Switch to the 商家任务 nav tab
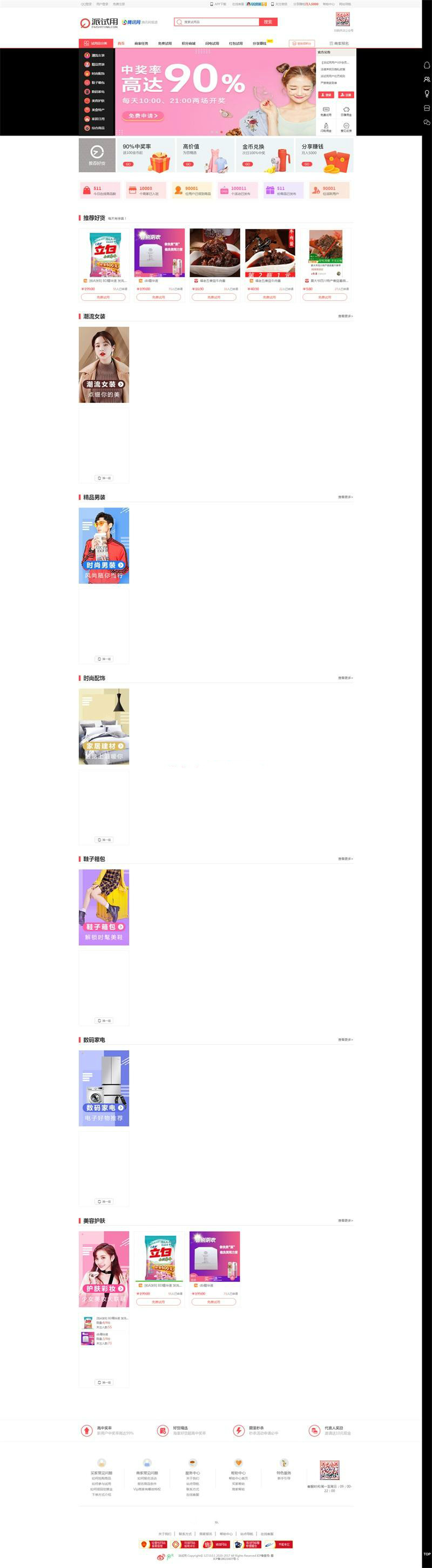 coord(141,43)
